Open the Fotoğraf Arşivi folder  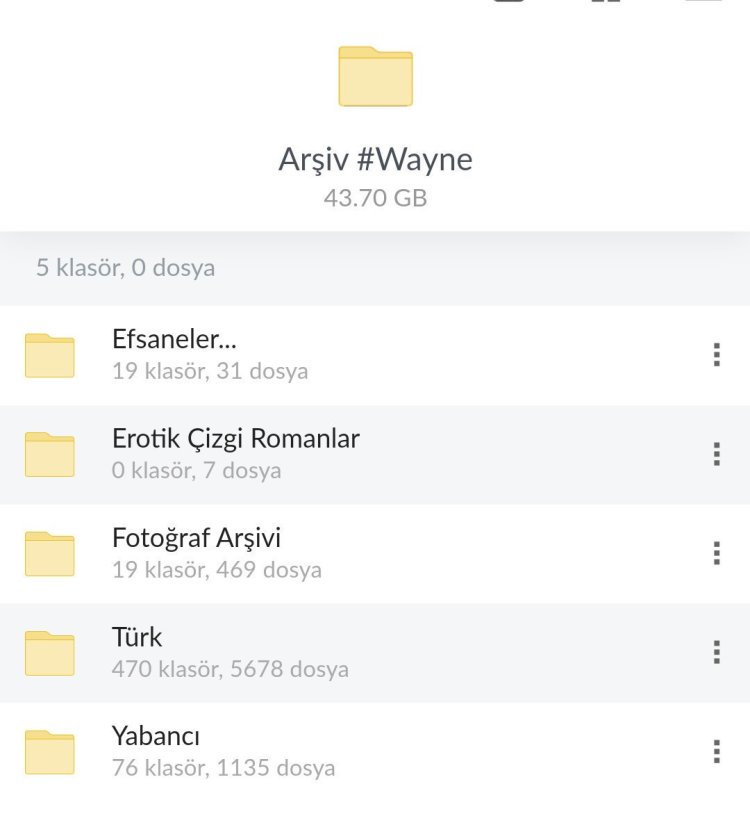[x=196, y=538]
